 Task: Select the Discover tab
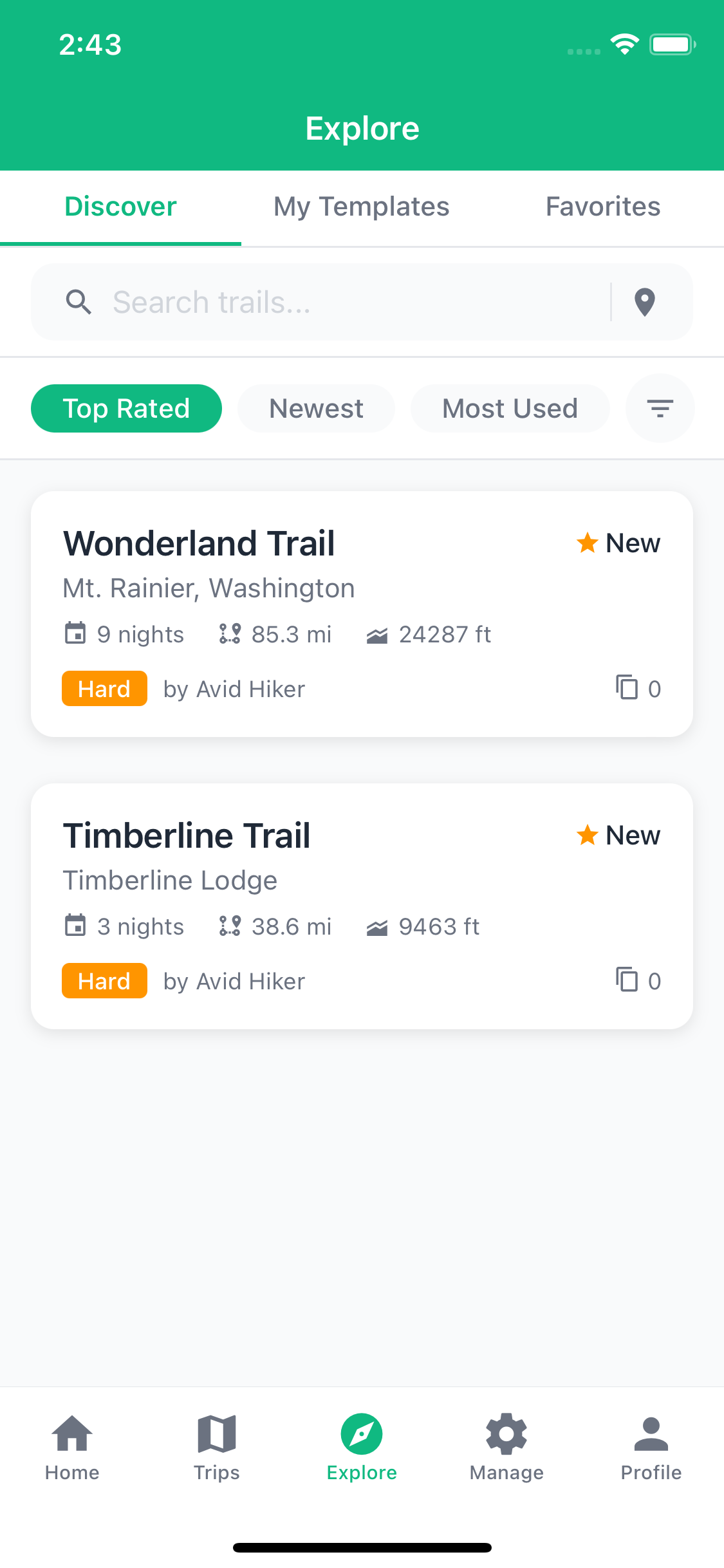coord(120,206)
